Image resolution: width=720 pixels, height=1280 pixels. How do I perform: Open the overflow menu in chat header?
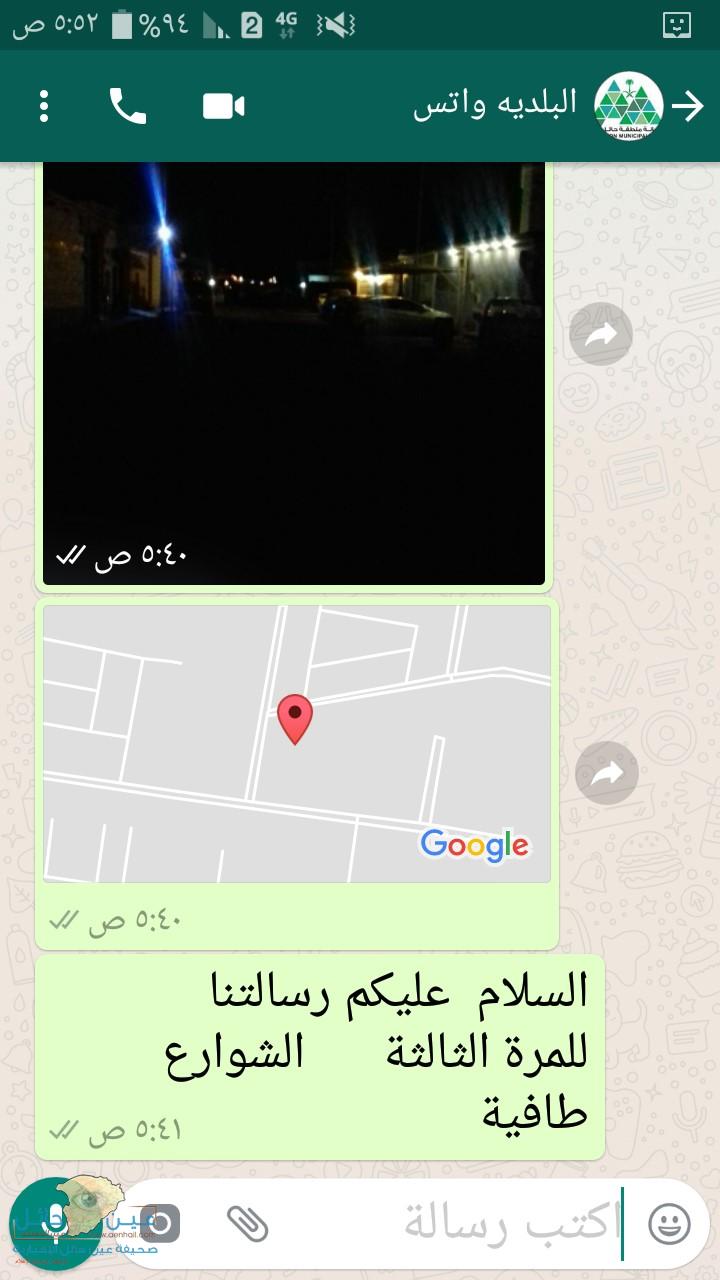coord(43,106)
